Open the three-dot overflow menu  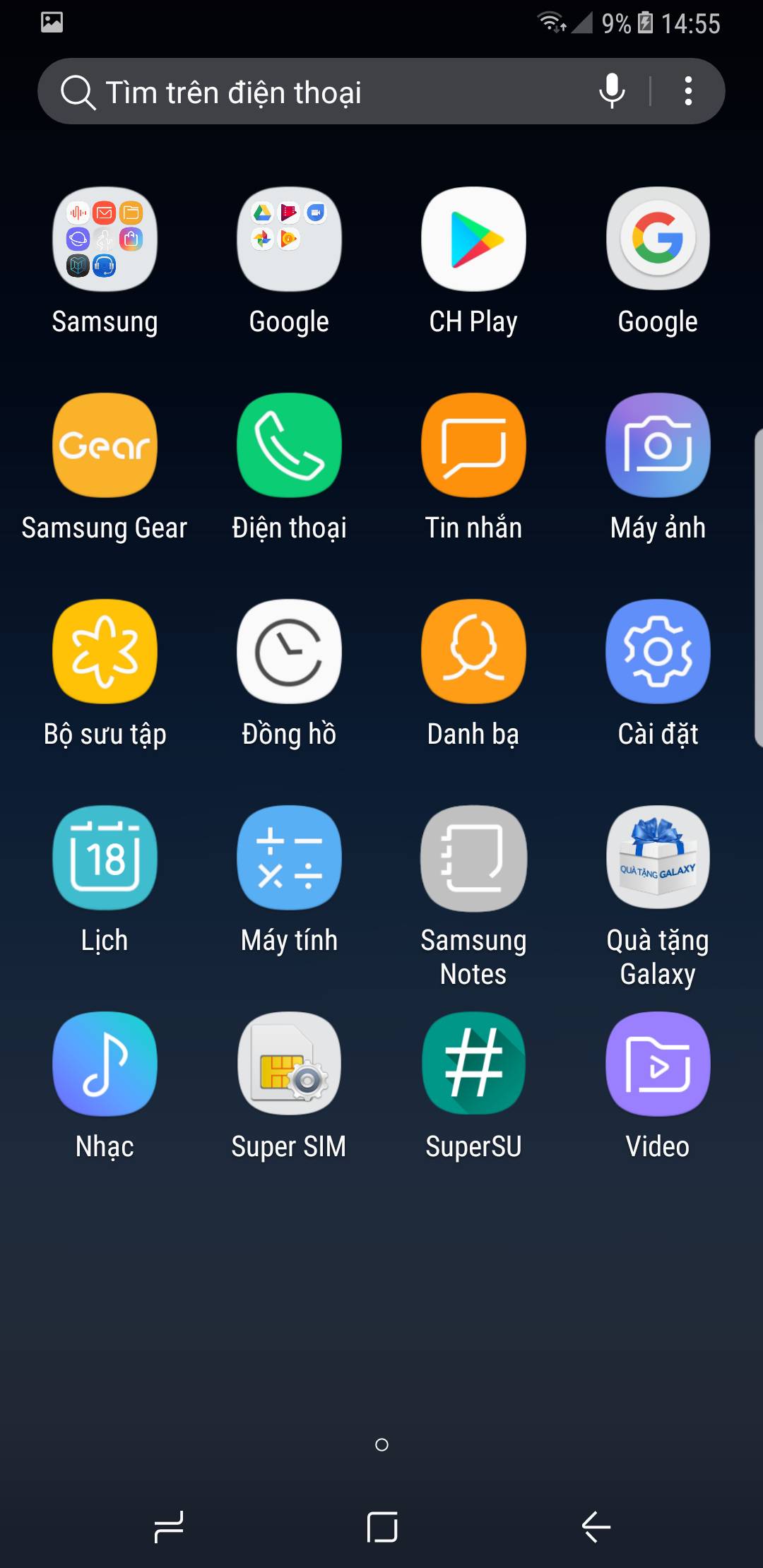click(688, 91)
